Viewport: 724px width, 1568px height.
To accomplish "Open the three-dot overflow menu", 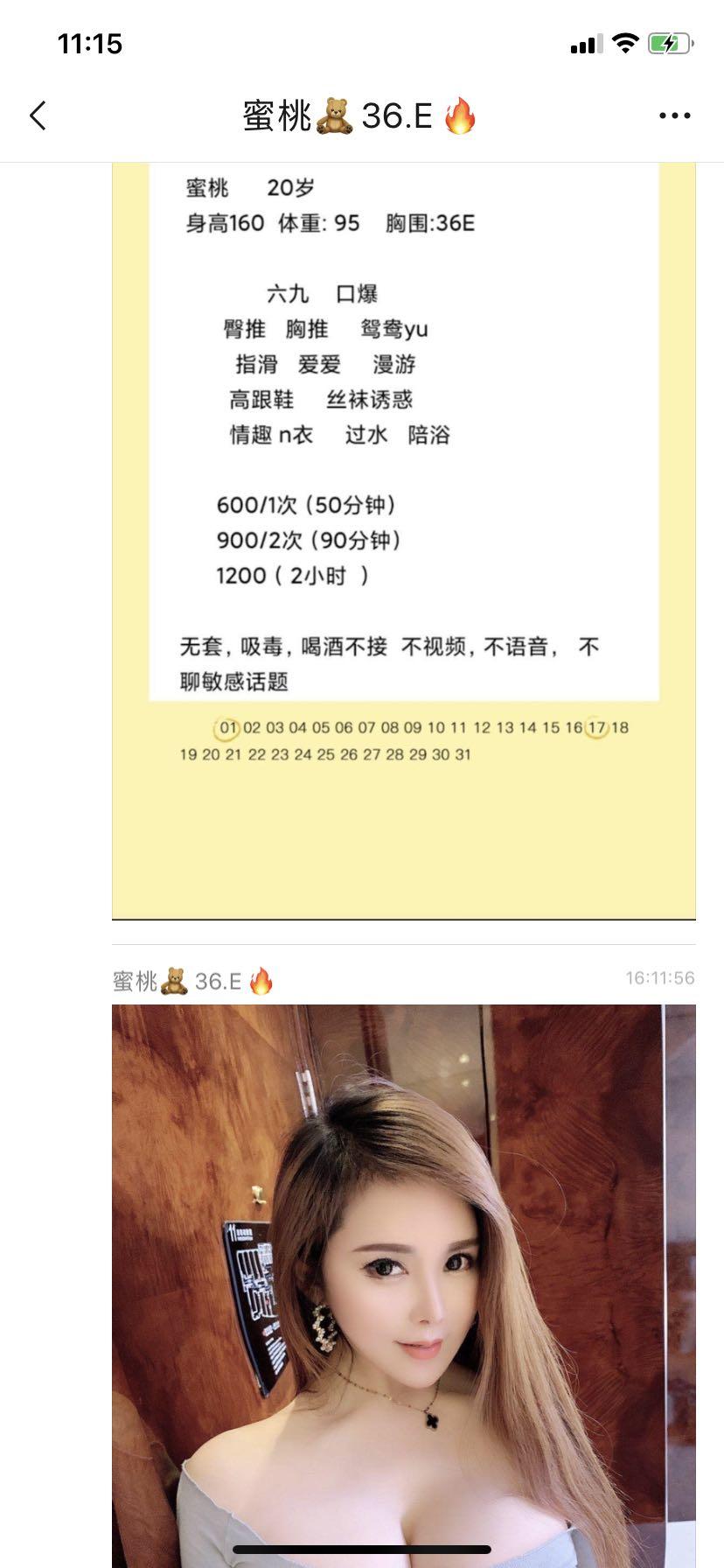I will 674,115.
